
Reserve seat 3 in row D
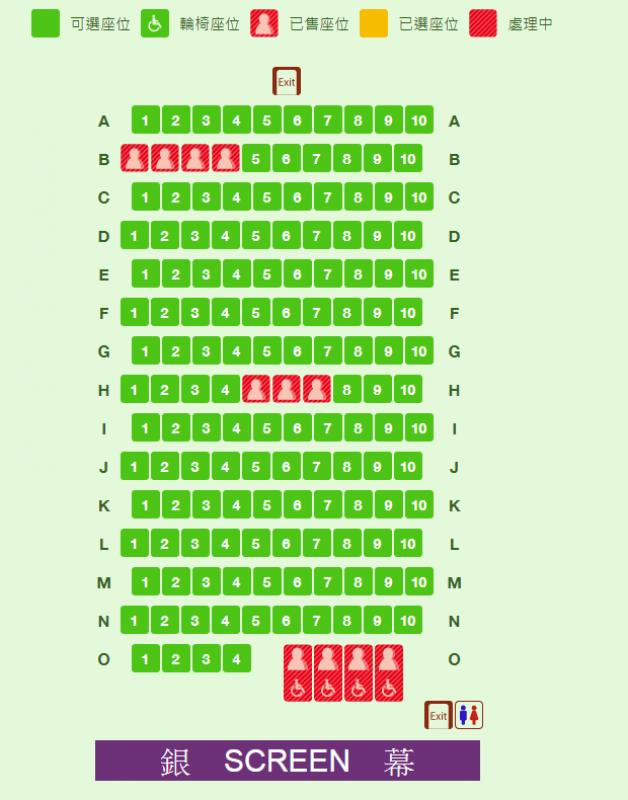(x=195, y=237)
